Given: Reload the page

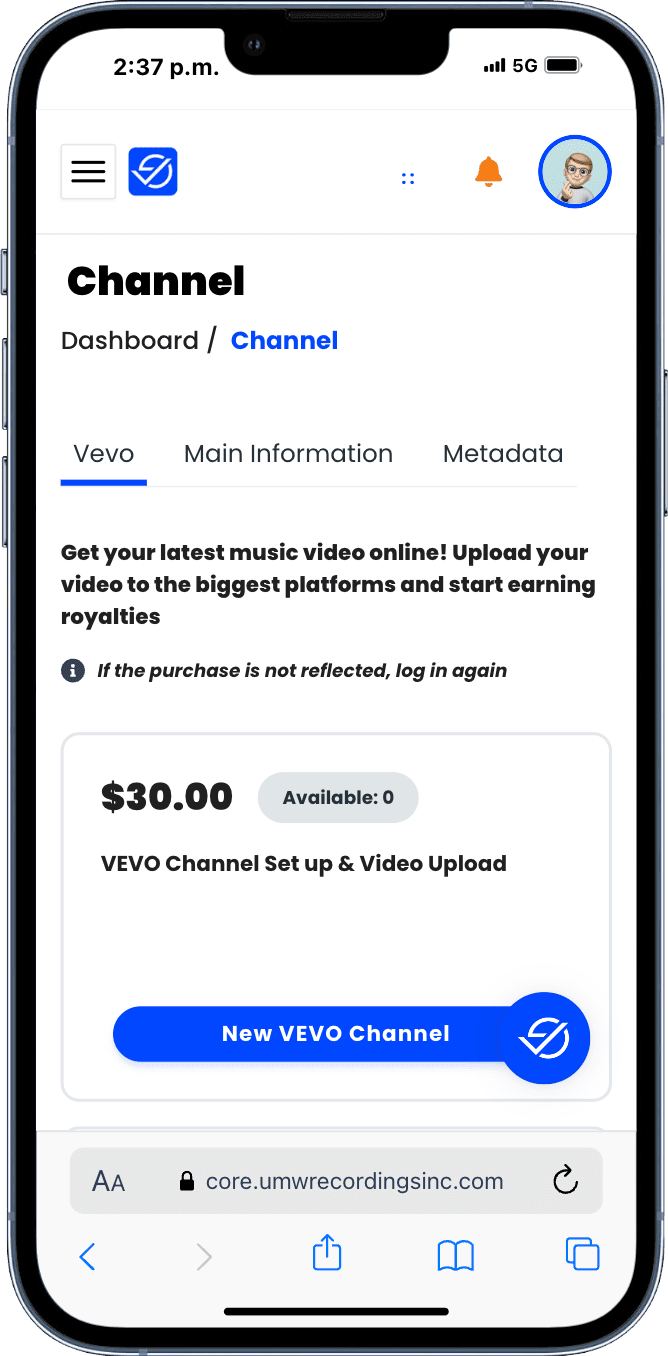Looking at the screenshot, I should [565, 1180].
